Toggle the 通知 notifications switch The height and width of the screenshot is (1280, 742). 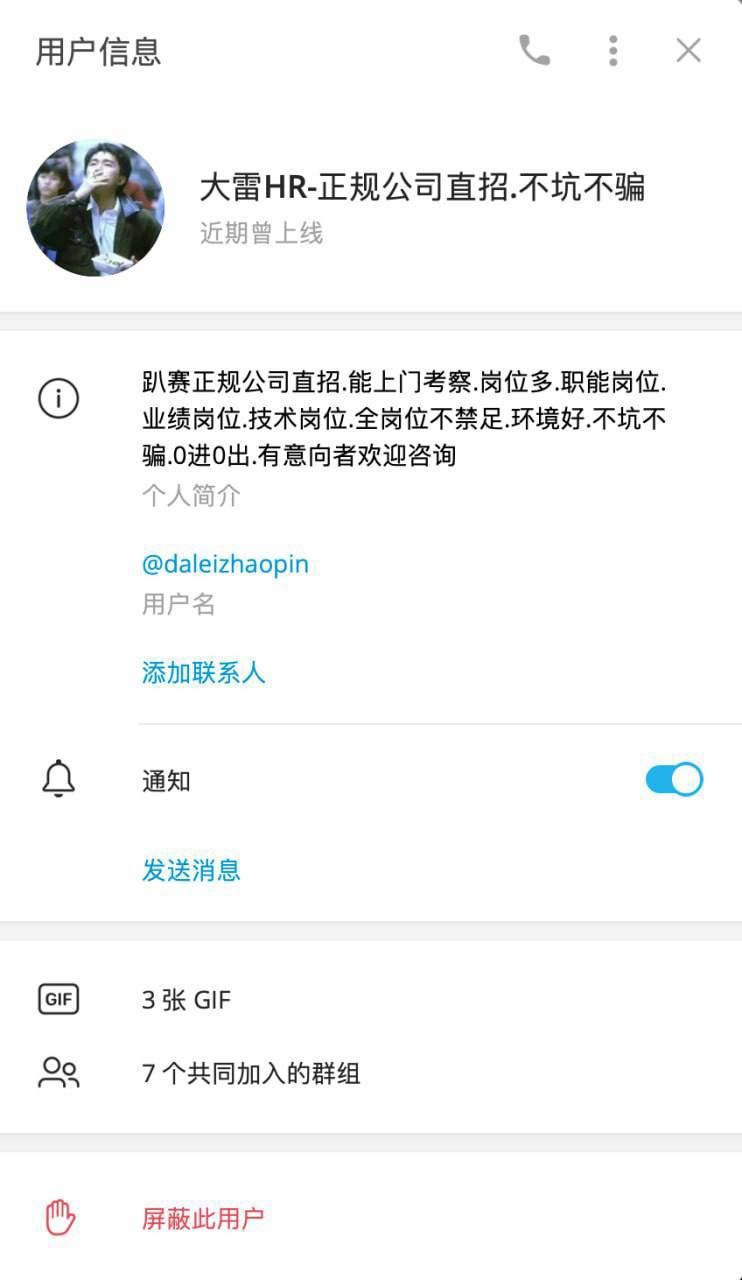[674, 780]
